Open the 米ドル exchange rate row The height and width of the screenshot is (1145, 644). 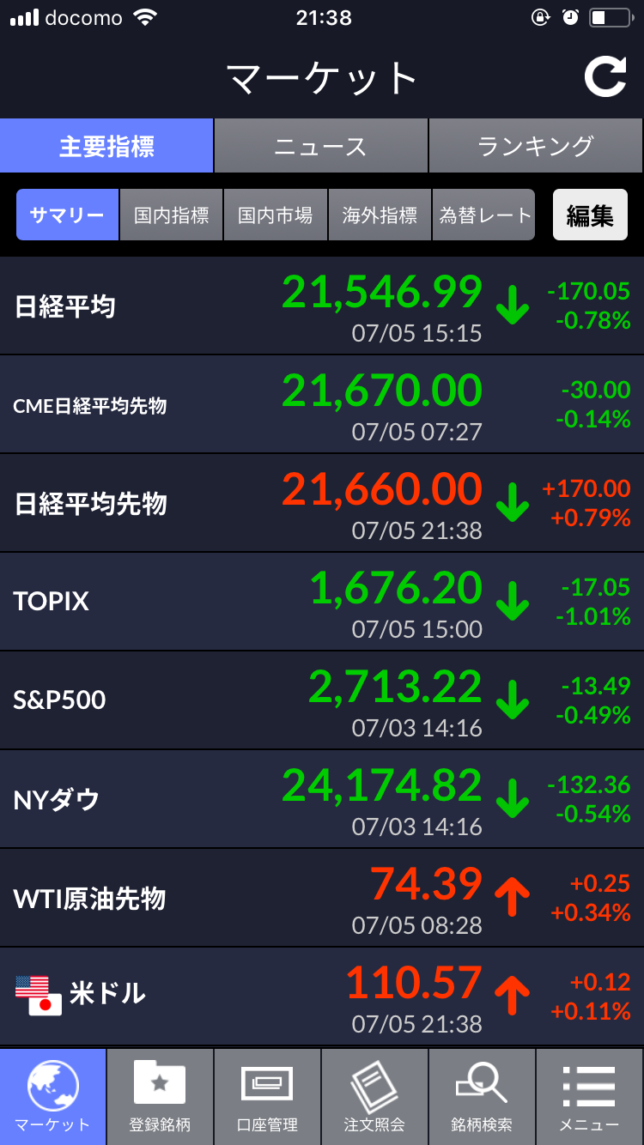pos(322,995)
